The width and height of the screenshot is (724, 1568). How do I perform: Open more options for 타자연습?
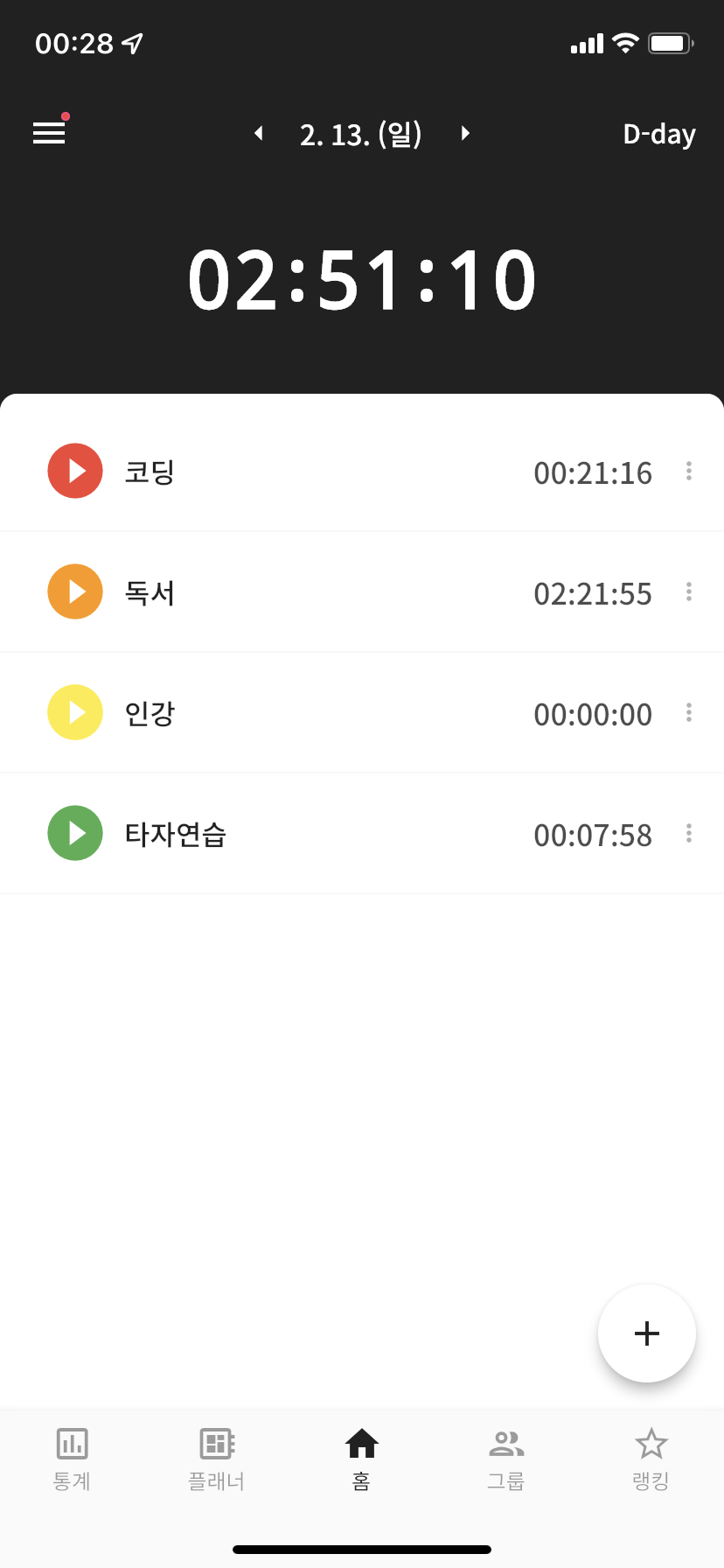[x=689, y=834]
